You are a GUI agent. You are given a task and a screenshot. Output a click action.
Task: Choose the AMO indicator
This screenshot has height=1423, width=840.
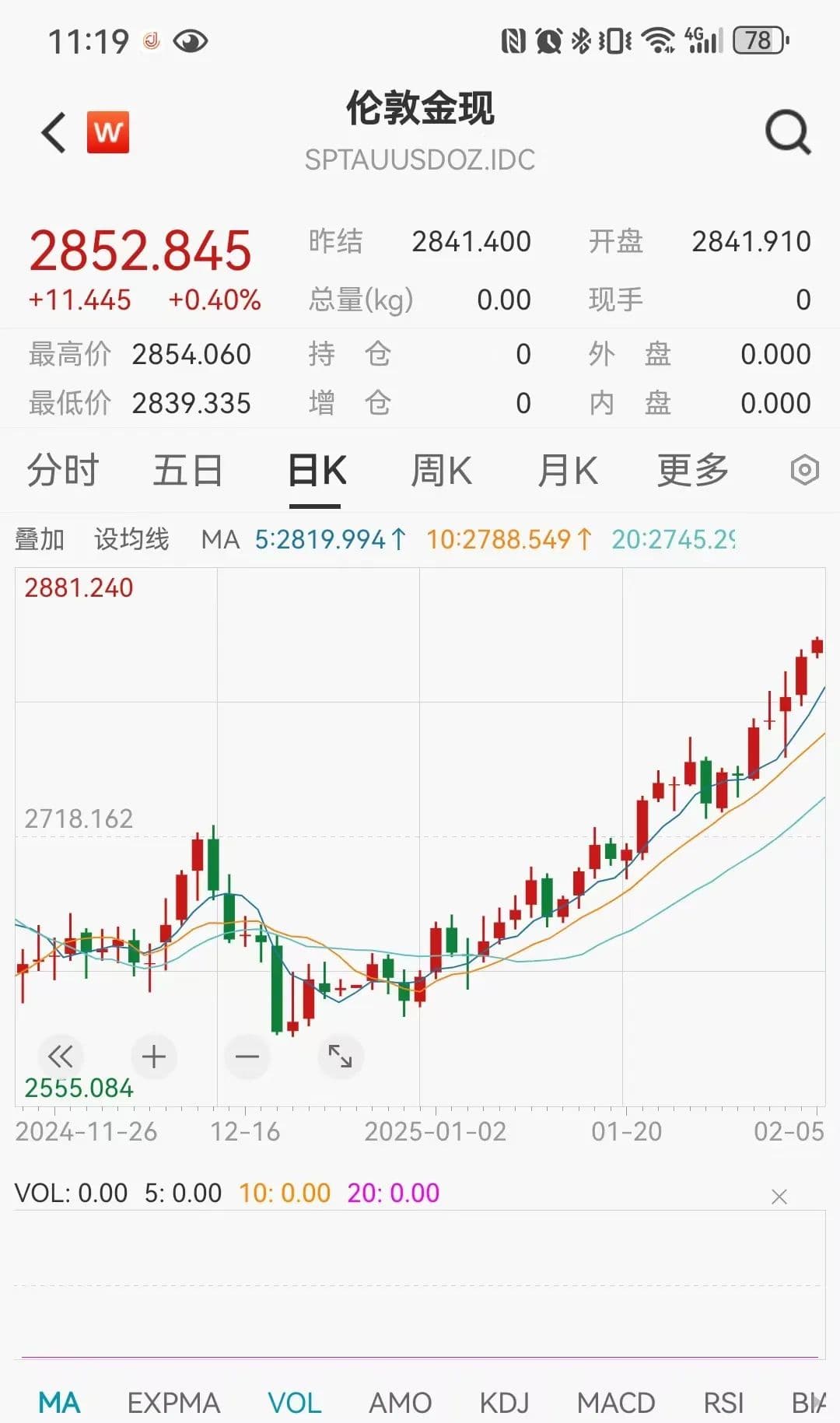click(400, 1403)
